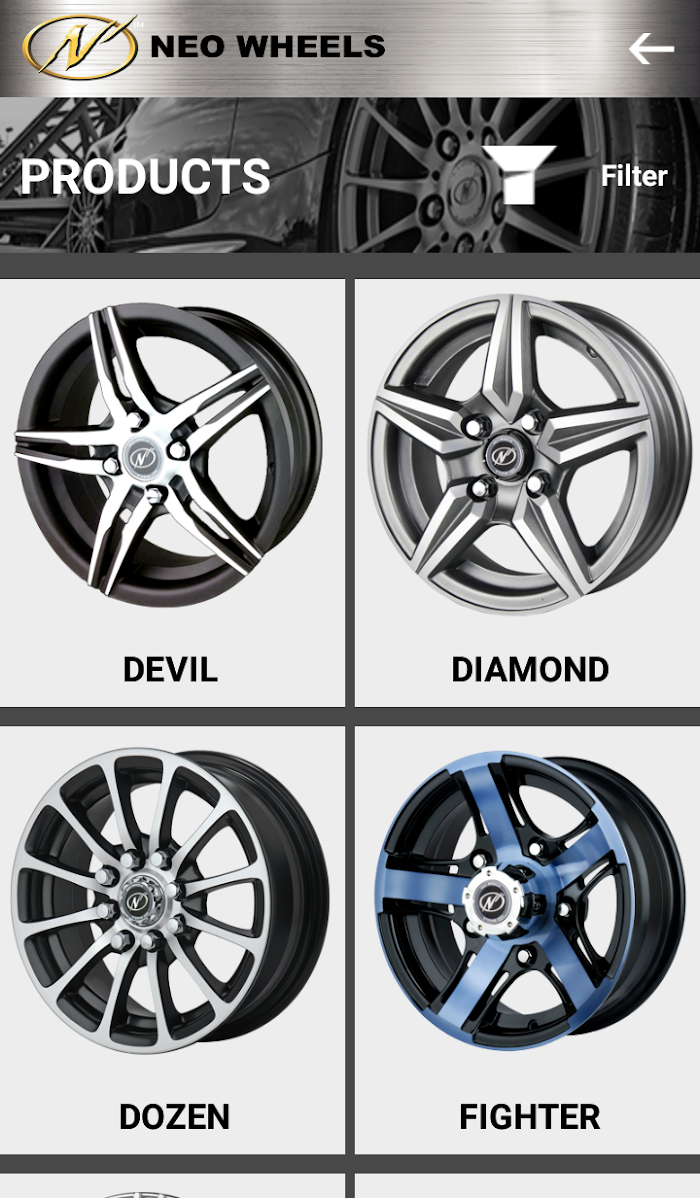Go back using the arrow icon
Image resolution: width=700 pixels, height=1198 pixels.
[651, 48]
